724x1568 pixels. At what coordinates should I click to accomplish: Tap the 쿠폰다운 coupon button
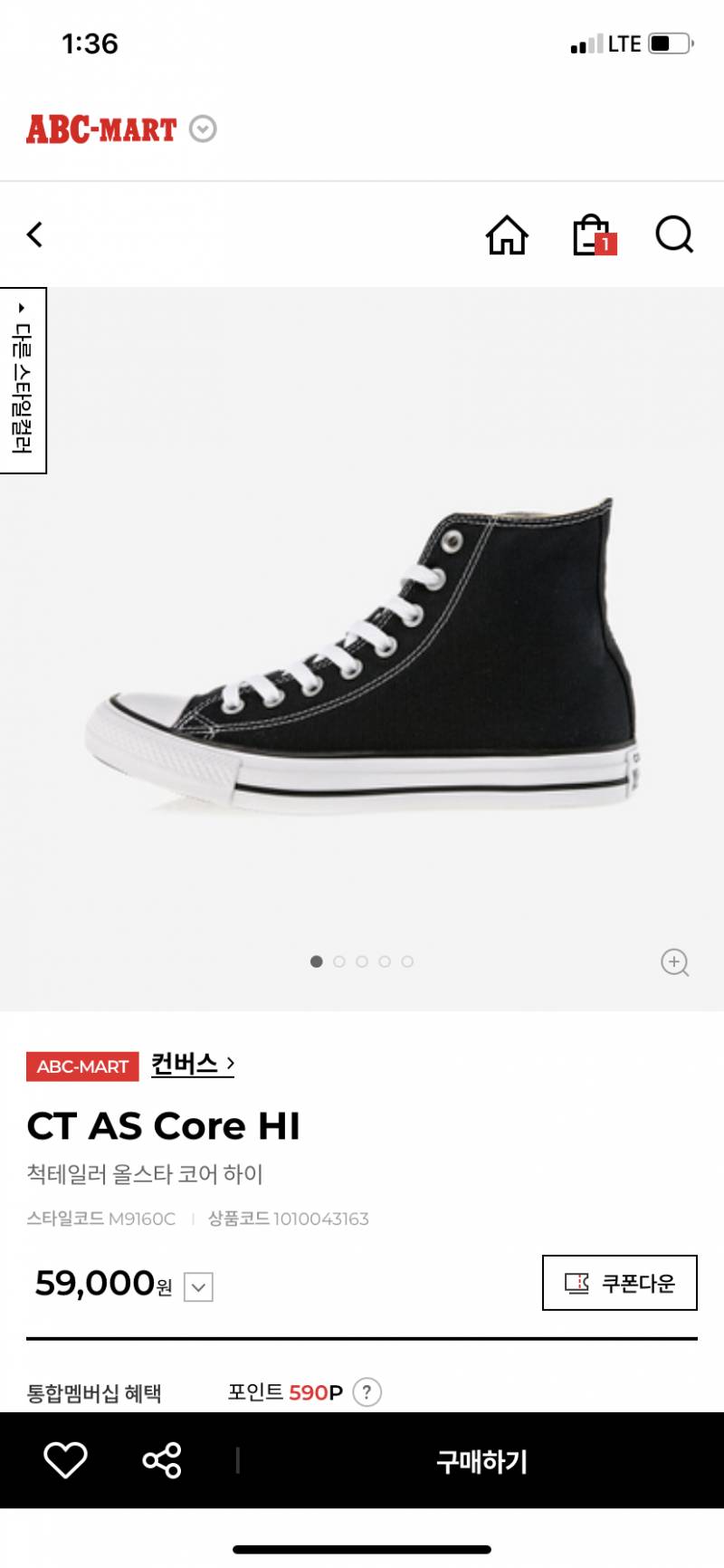[x=619, y=1283]
